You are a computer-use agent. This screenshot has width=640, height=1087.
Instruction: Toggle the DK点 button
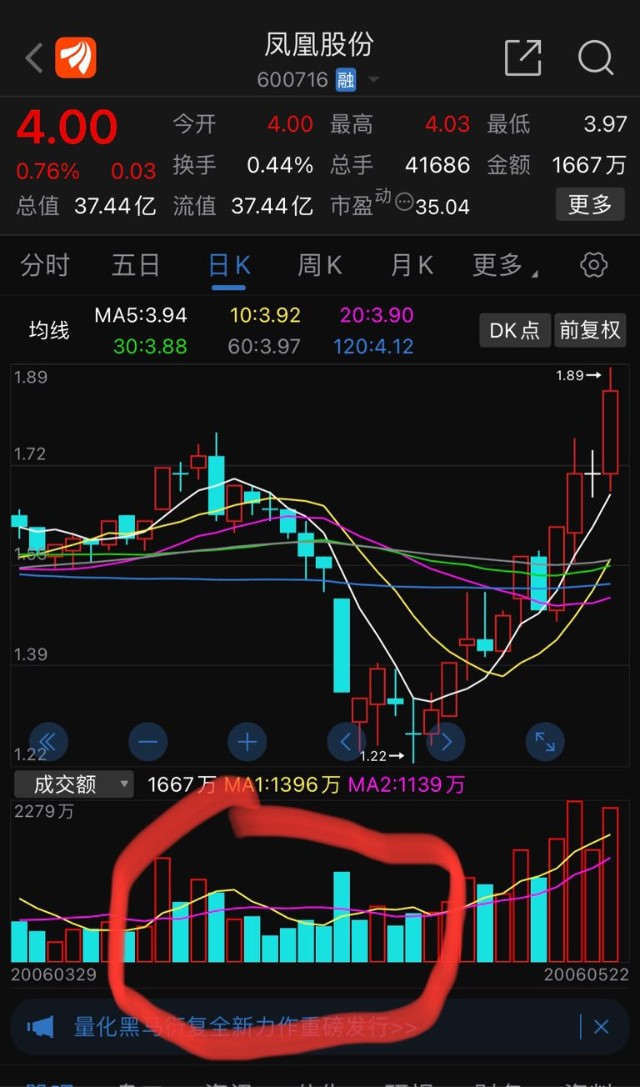coord(515,330)
